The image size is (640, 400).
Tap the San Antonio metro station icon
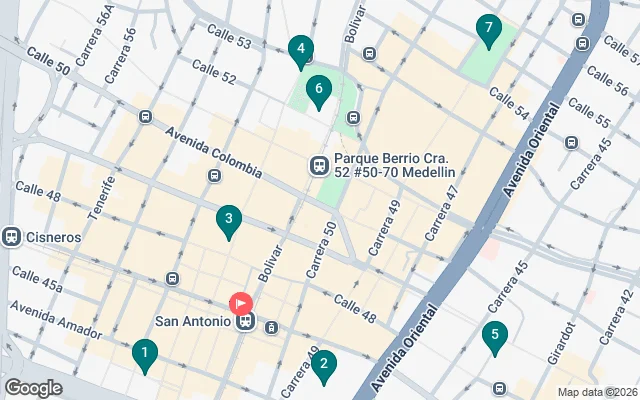244,322
